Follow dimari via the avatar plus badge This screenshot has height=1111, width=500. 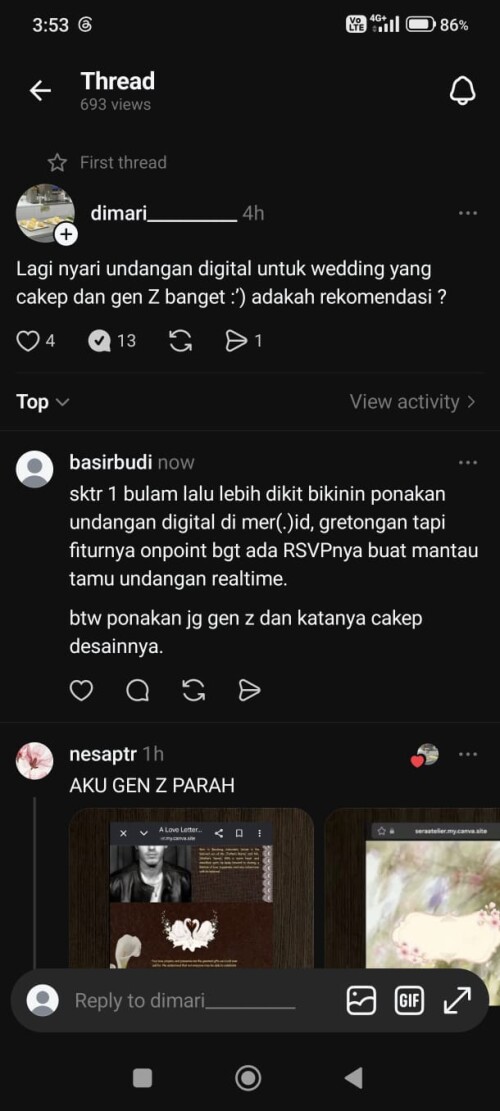(66, 235)
